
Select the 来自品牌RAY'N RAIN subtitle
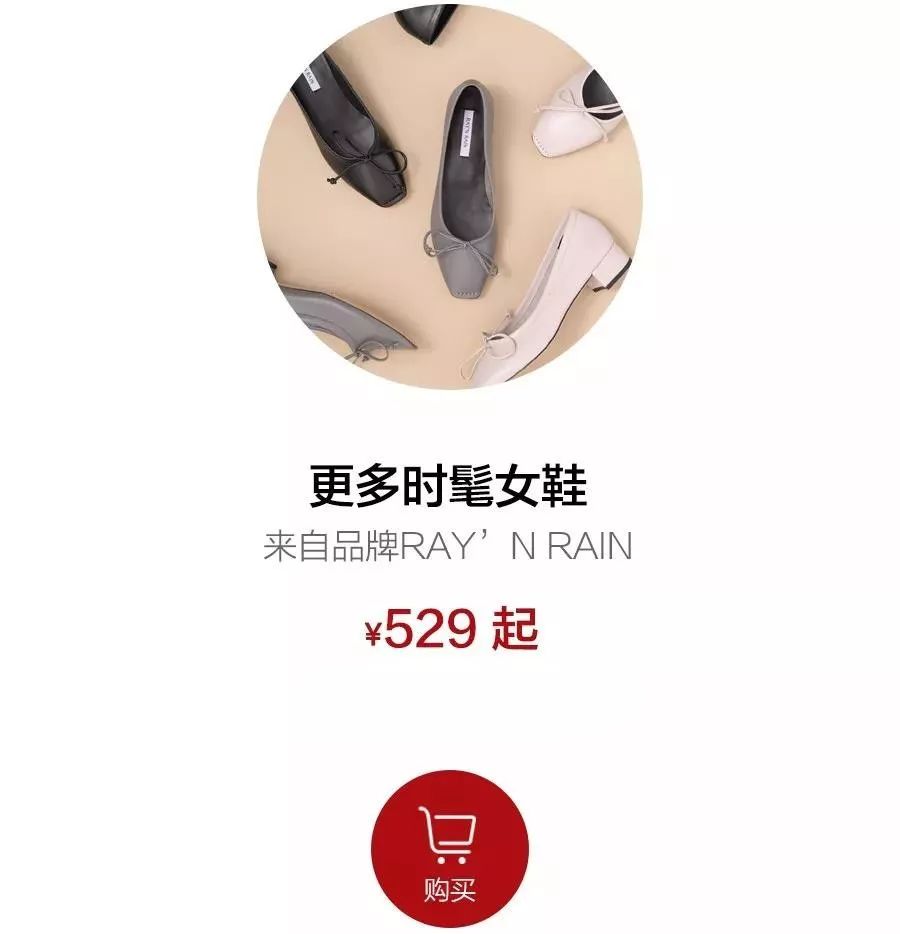point(449,543)
